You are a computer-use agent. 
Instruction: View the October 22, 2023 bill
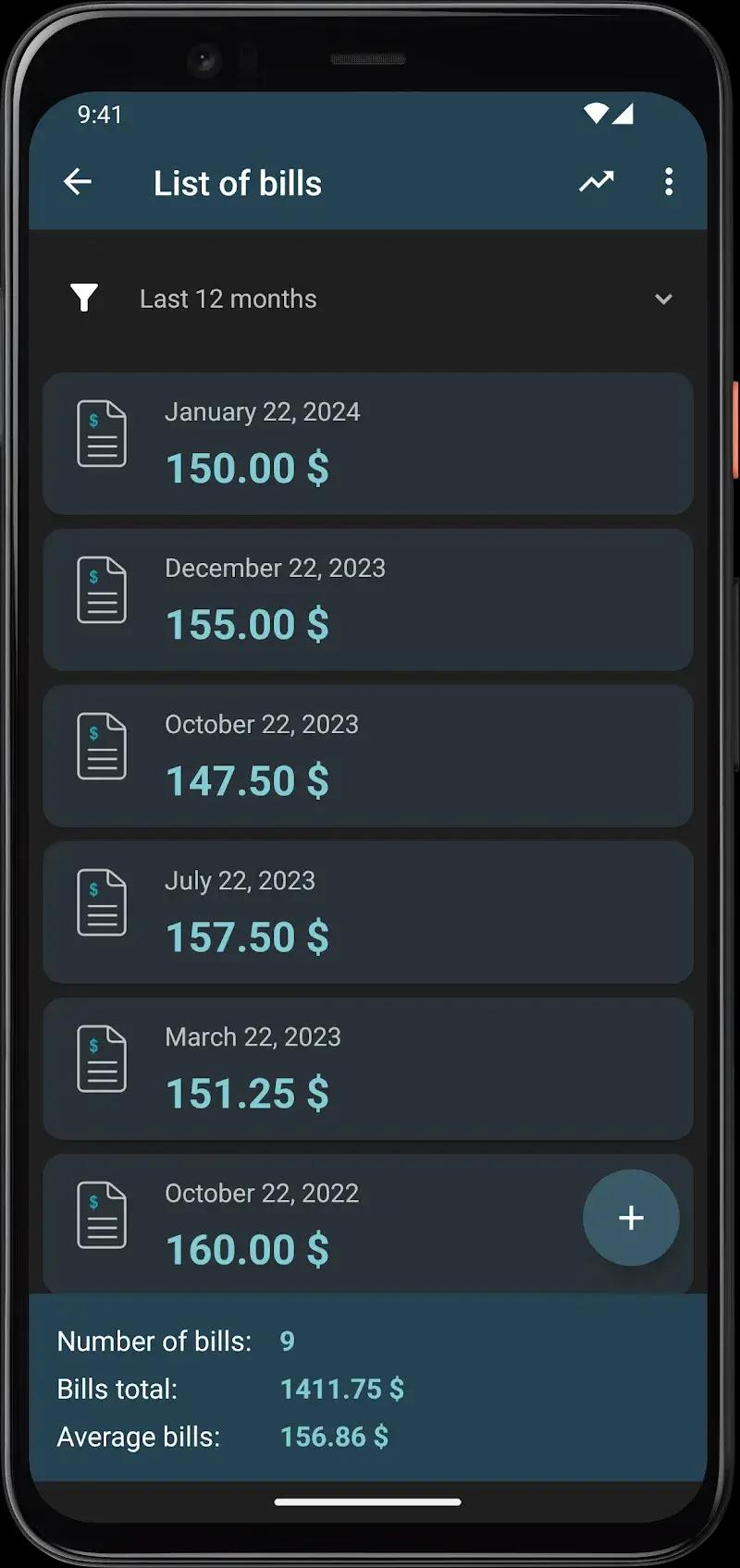click(367, 756)
